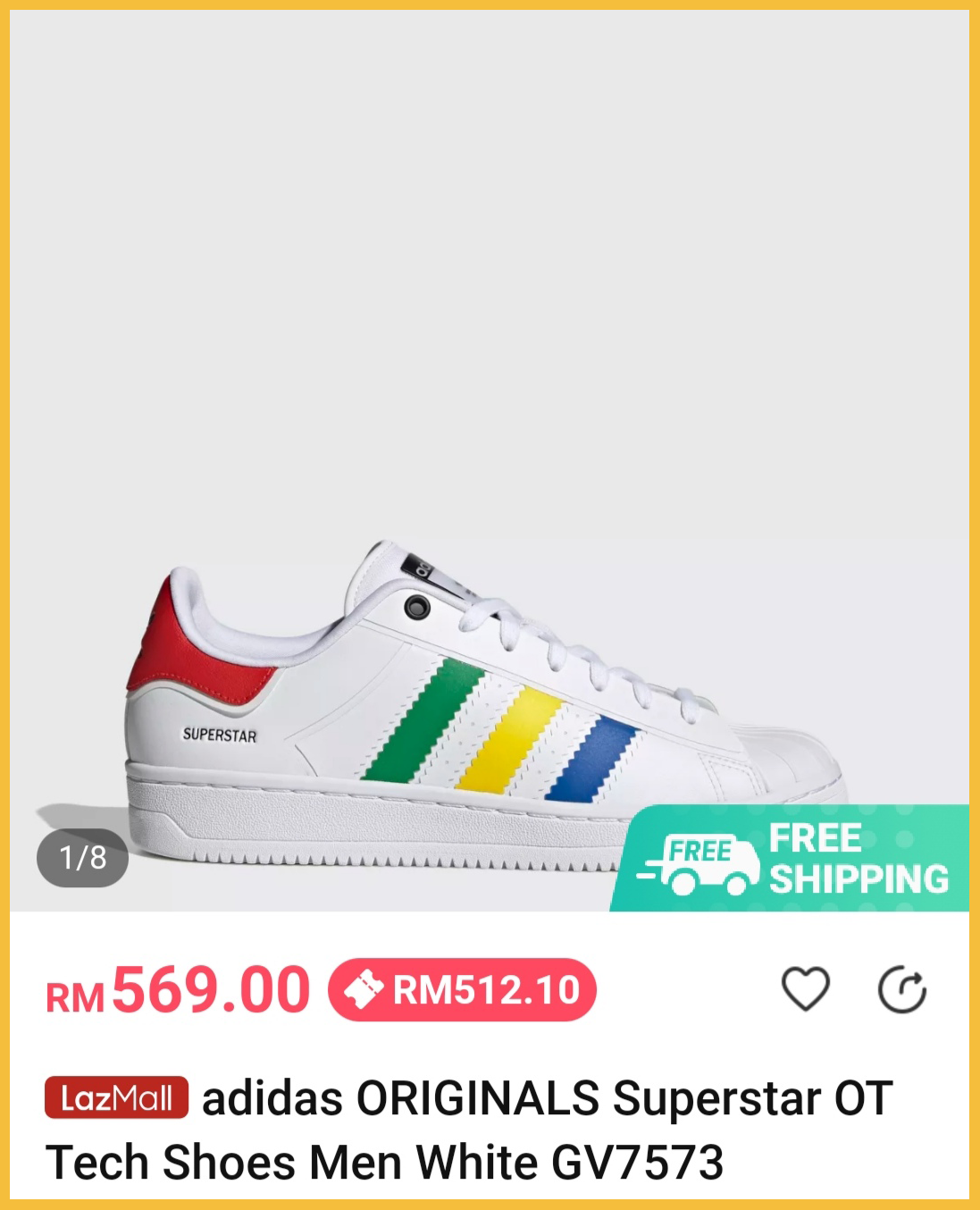980x1210 pixels.
Task: Tap the RM512.10 voucher price chip
Action: coord(462,990)
